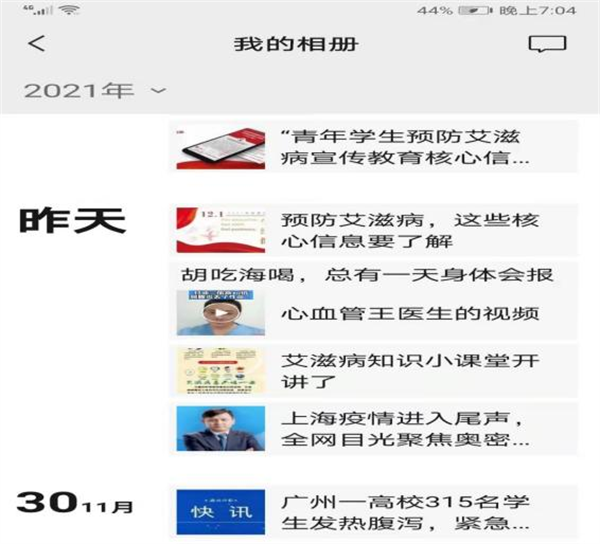Screen dimensions: 600x544
Task: Open 艾滋病知识小课堂开讲了
Action: pos(375,371)
